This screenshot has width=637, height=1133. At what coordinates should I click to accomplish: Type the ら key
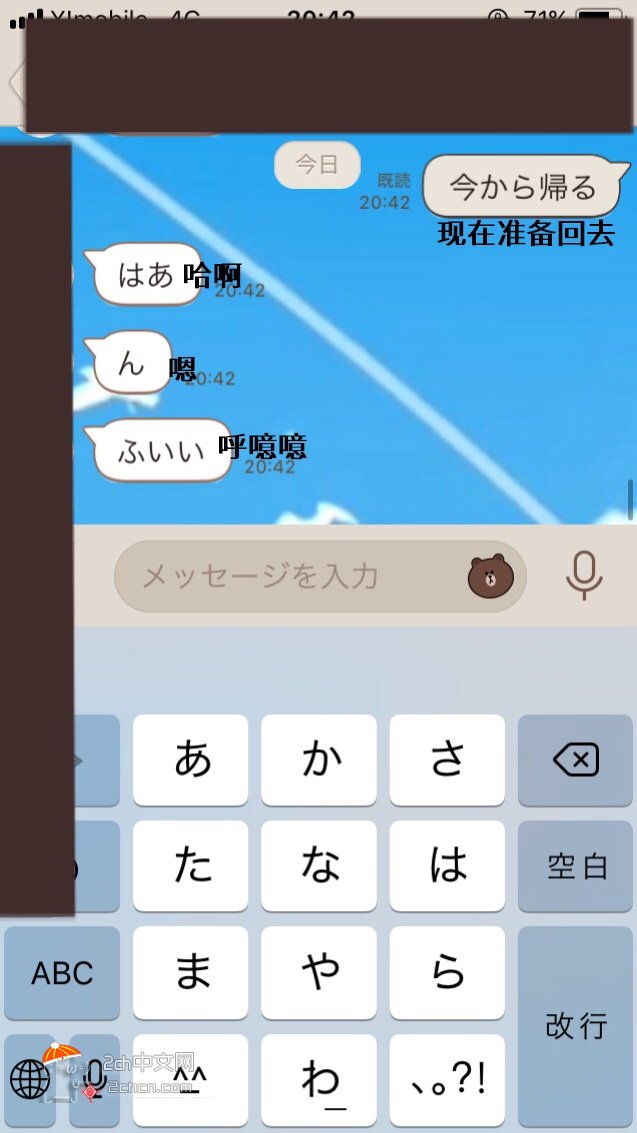pos(447,972)
